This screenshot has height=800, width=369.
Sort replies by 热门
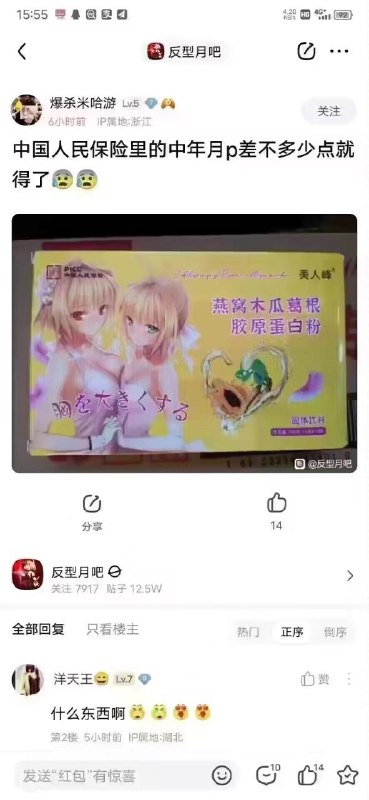coord(248,632)
